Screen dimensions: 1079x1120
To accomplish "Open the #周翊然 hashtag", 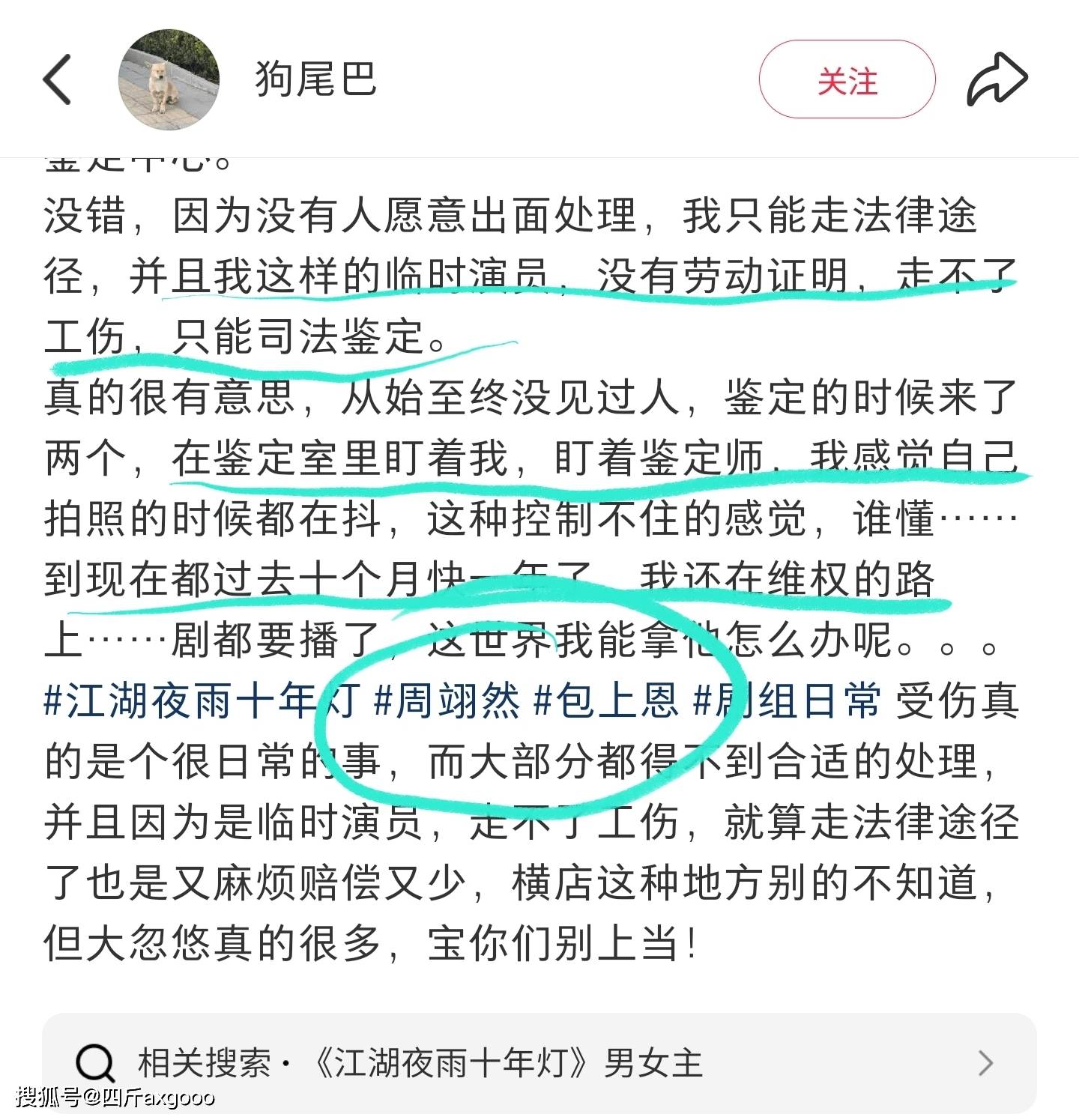I will coord(447,702).
